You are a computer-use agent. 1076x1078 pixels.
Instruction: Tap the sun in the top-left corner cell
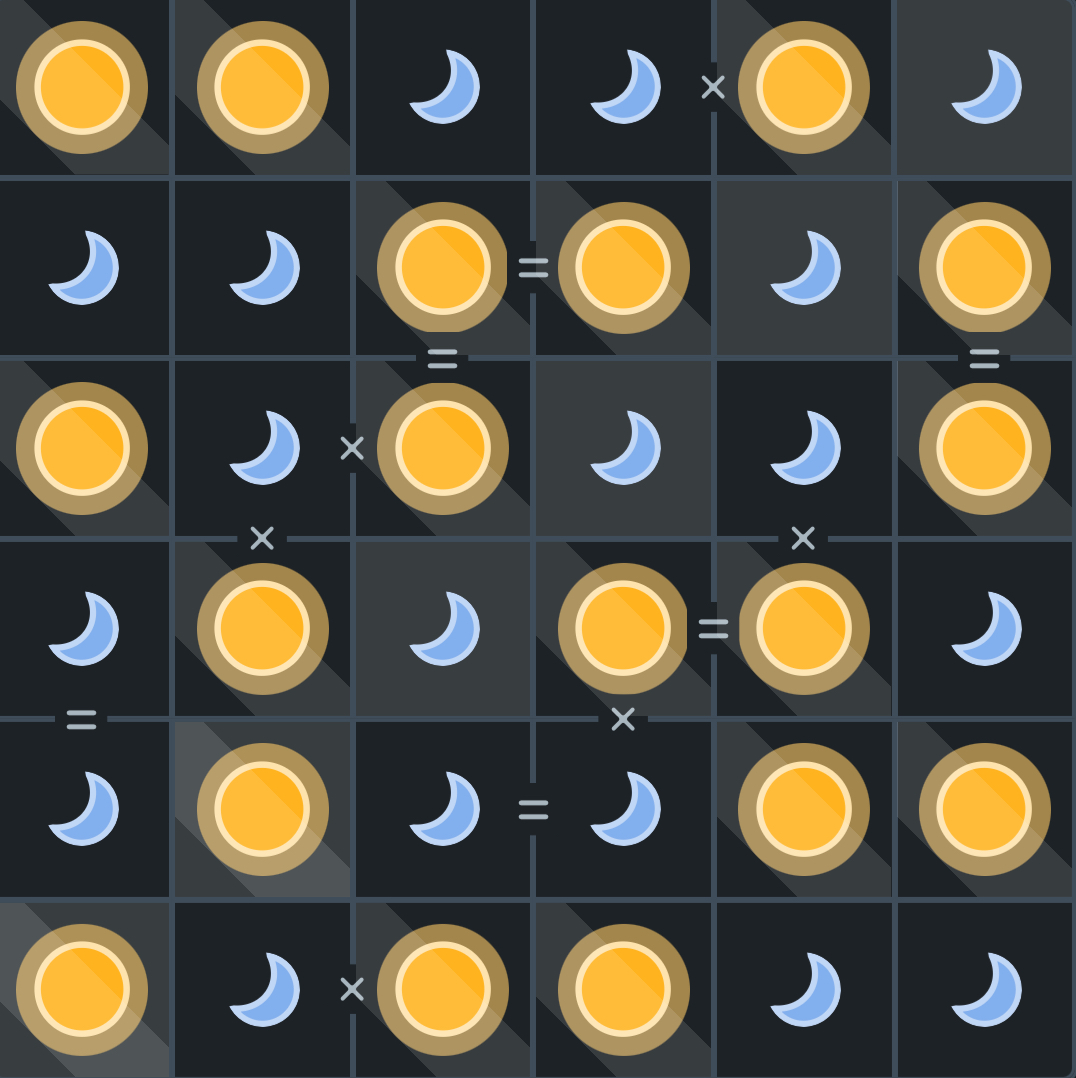coord(82,87)
